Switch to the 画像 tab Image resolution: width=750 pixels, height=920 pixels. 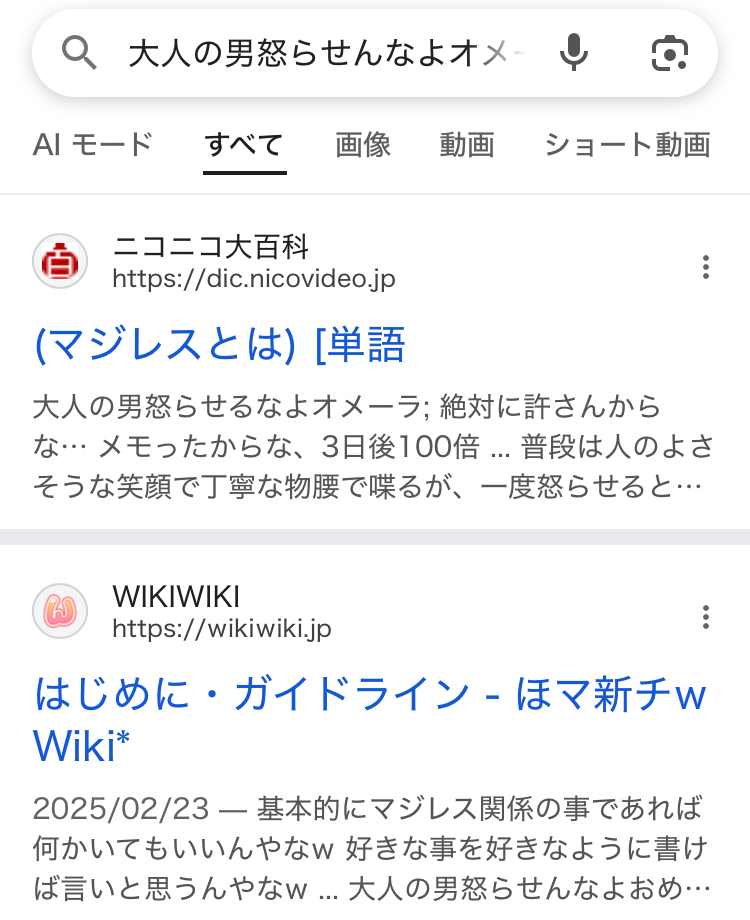pos(363,145)
